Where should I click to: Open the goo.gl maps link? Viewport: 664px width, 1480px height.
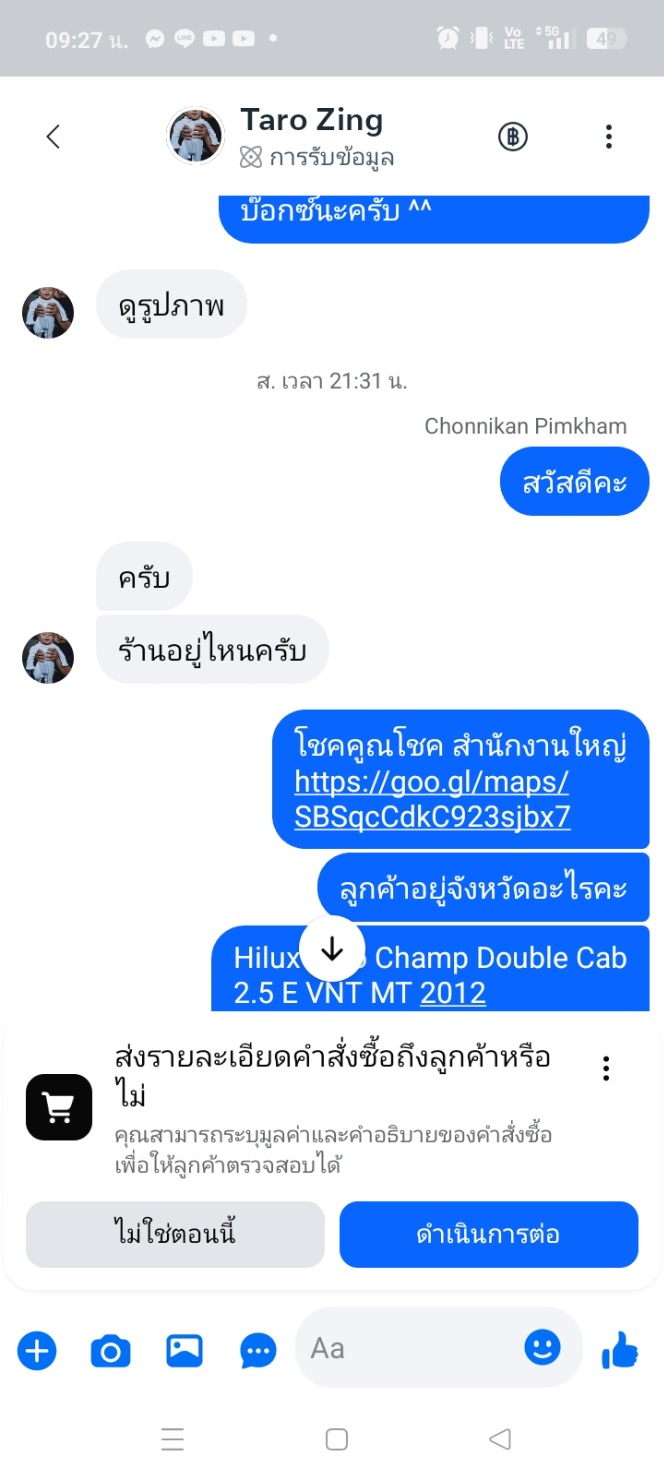pyautogui.click(x=432, y=799)
